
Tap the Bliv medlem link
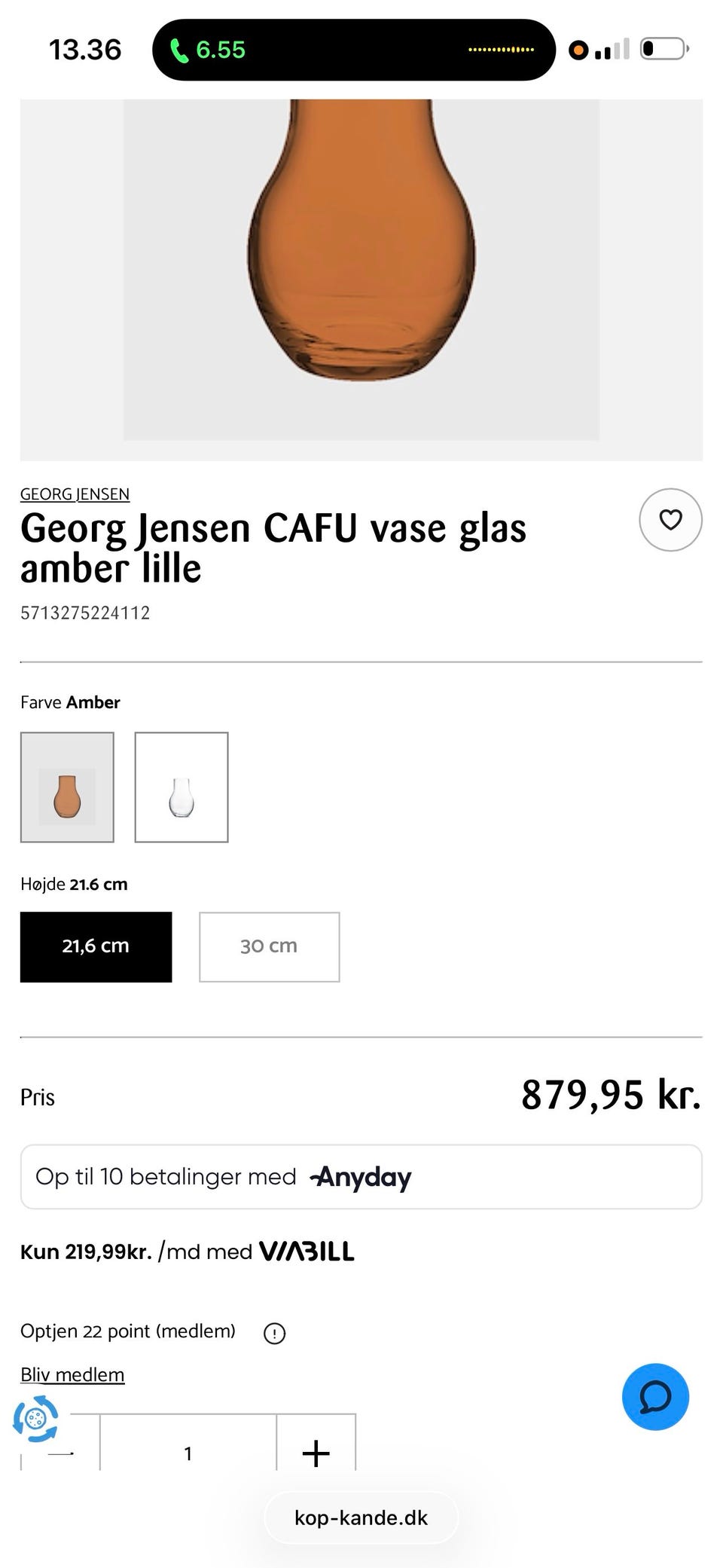tap(72, 1374)
